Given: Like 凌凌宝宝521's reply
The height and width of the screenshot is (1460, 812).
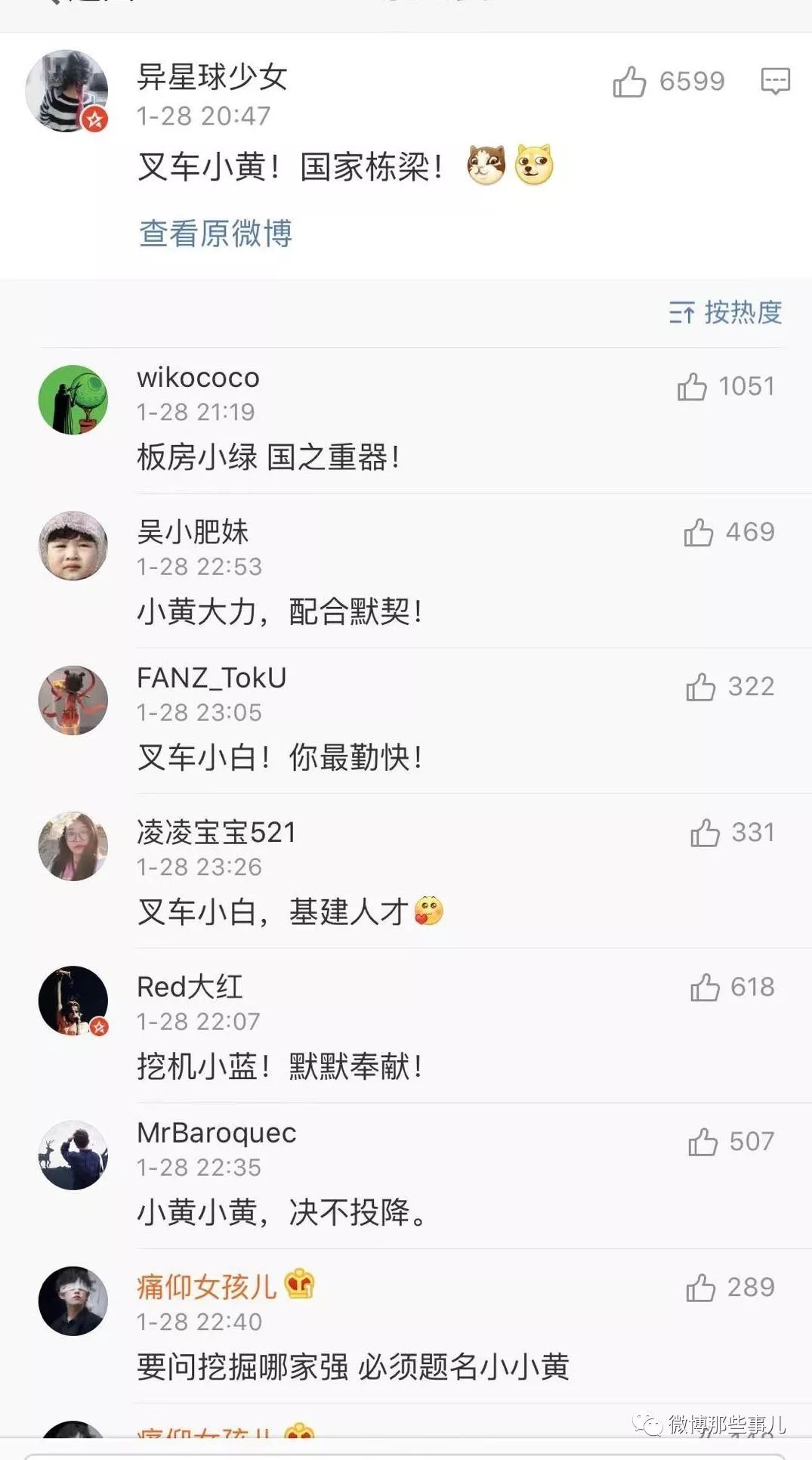Looking at the screenshot, I should pos(705,833).
